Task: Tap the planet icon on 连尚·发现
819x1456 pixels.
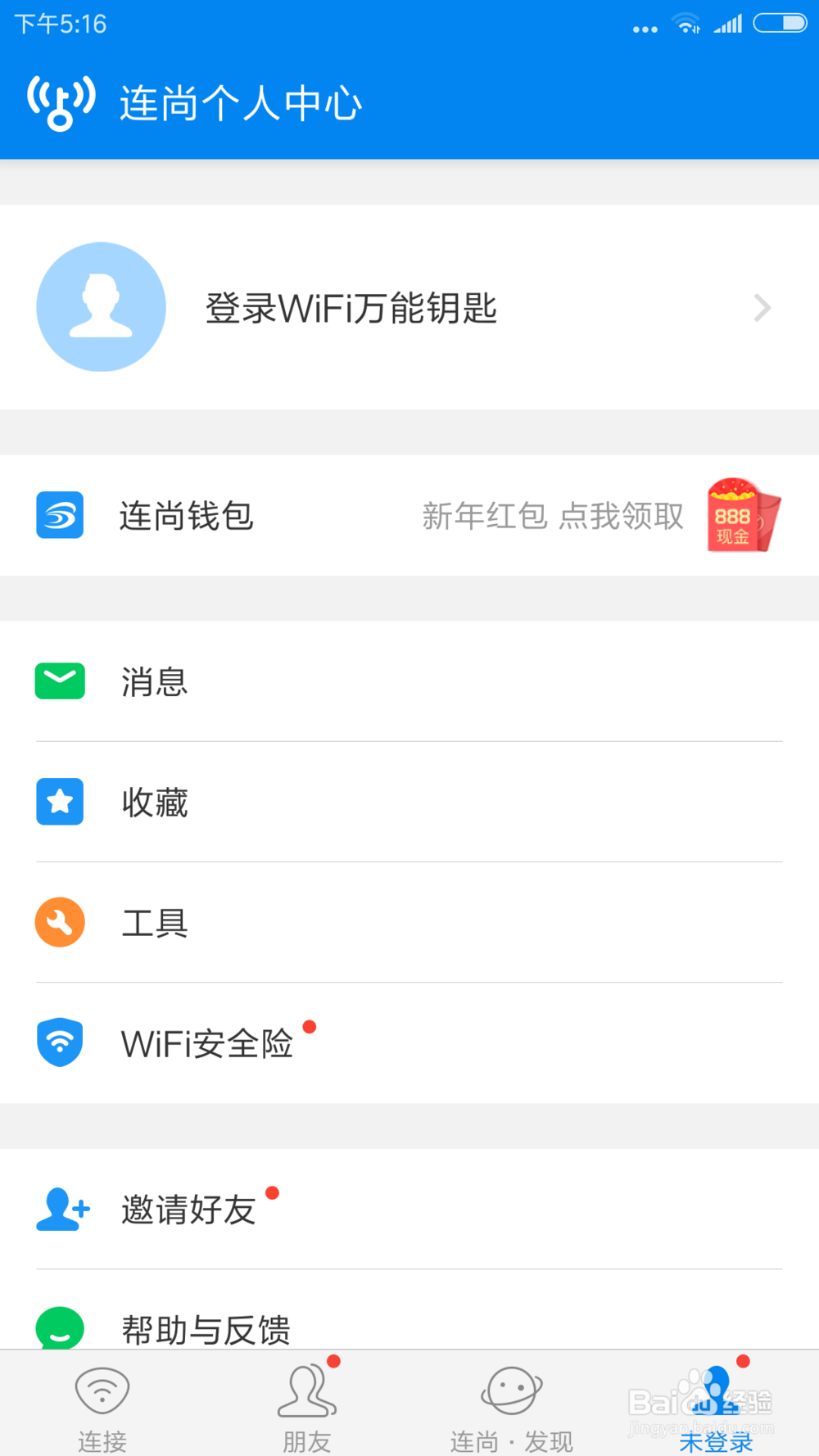Action: coord(511,1390)
